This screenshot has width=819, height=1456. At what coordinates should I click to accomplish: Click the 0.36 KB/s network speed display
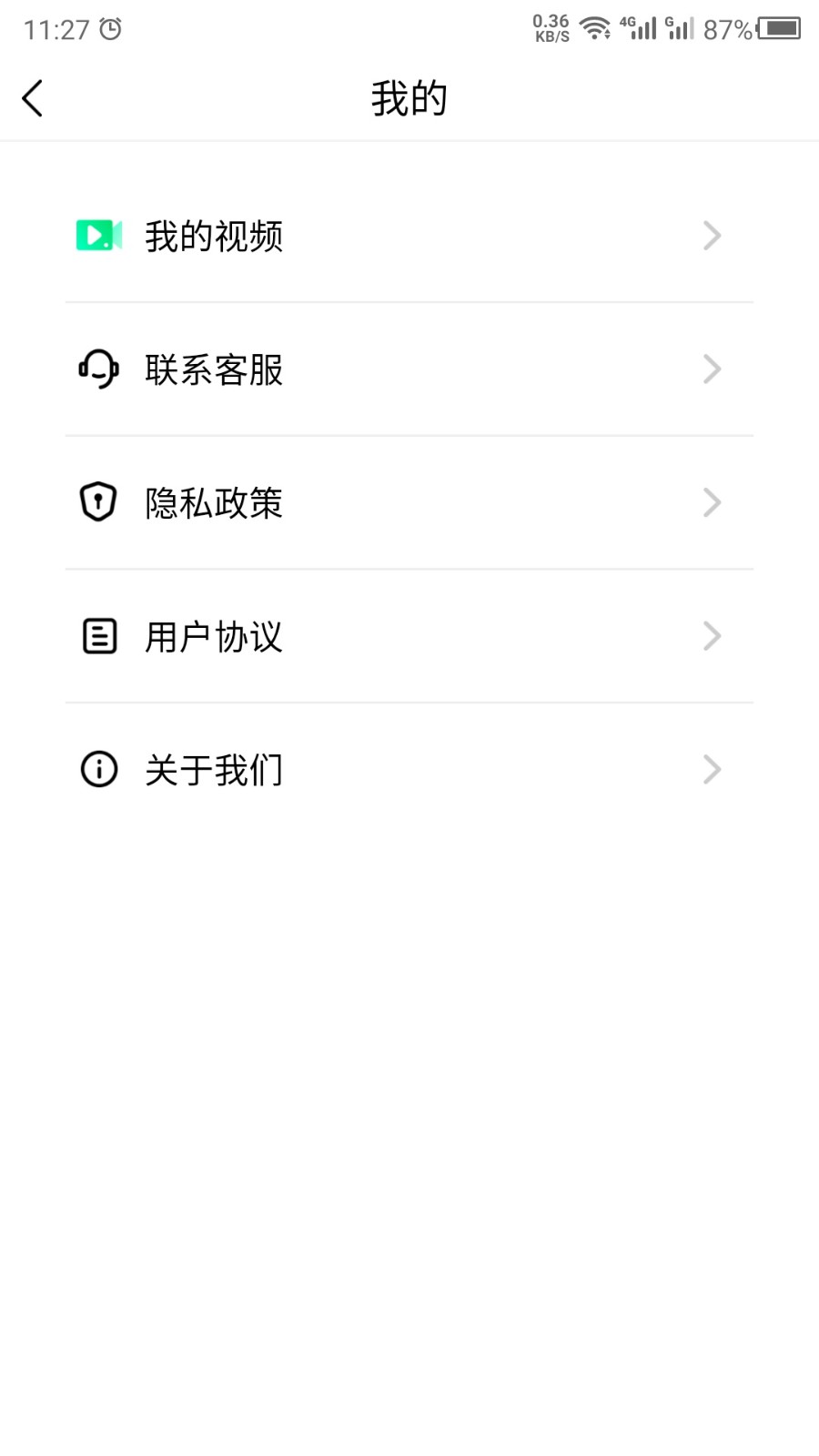[x=551, y=27]
